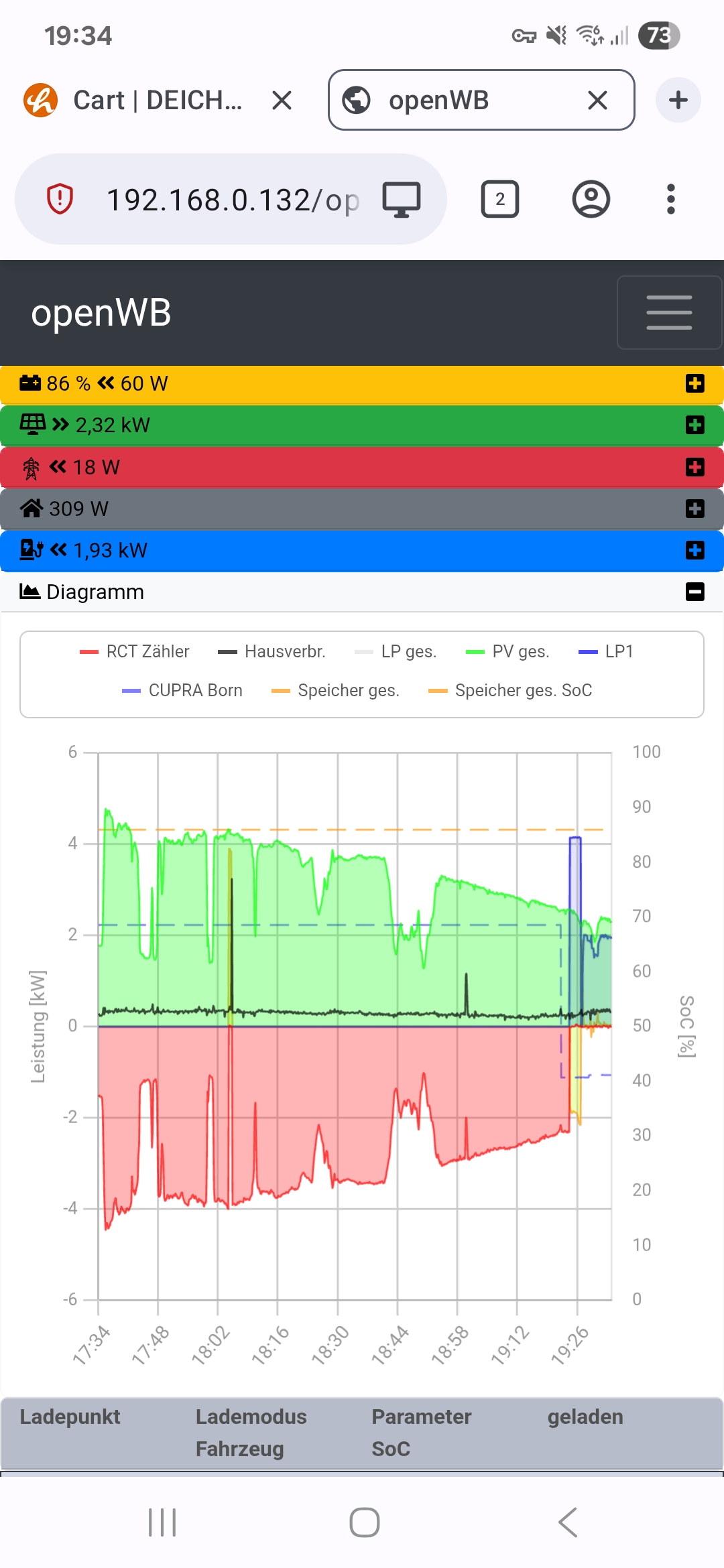Edit the 192.168.0.132 address bar
The width and height of the screenshot is (724, 1568).
tap(232, 200)
